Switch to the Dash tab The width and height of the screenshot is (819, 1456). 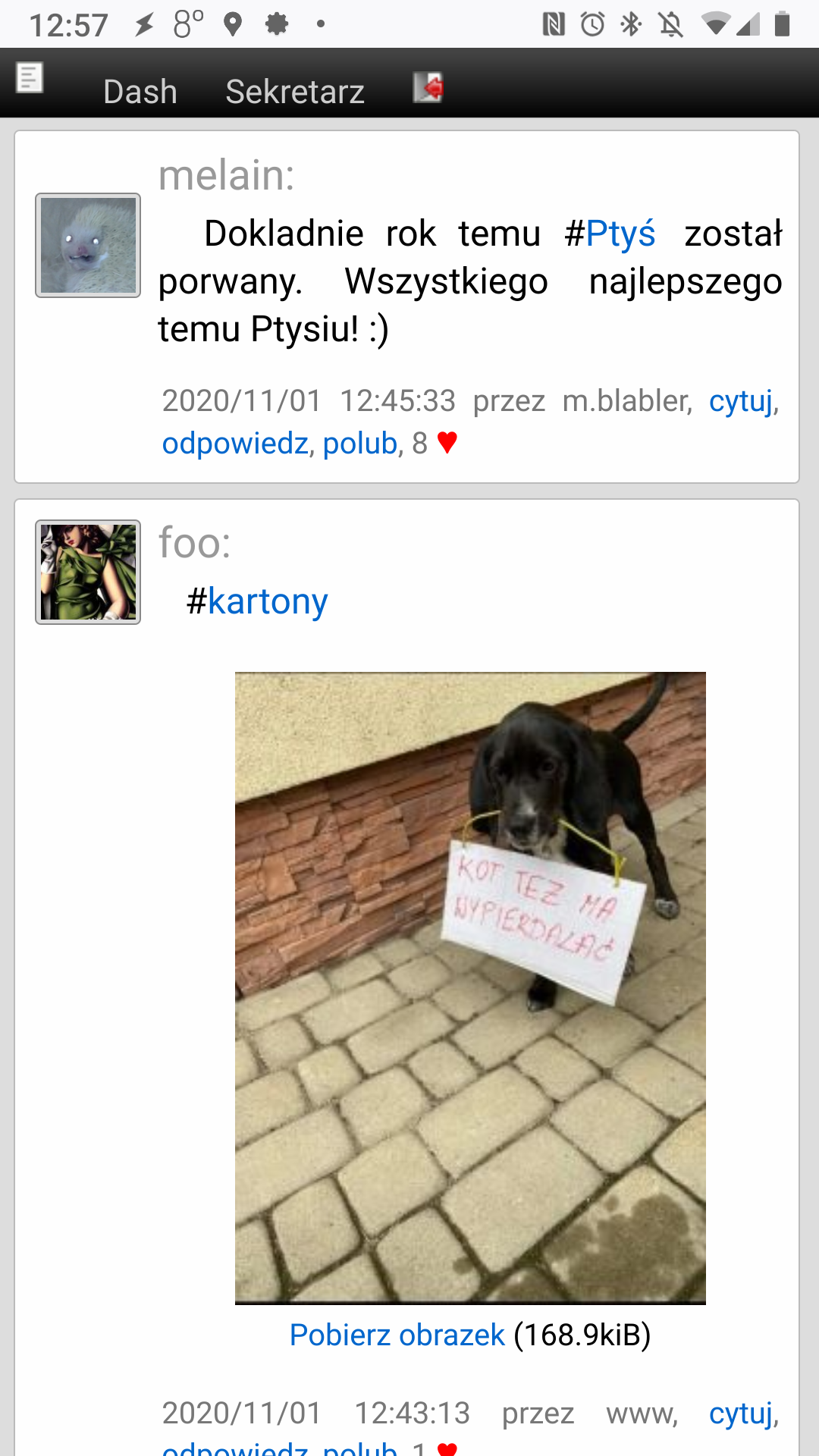(x=140, y=92)
